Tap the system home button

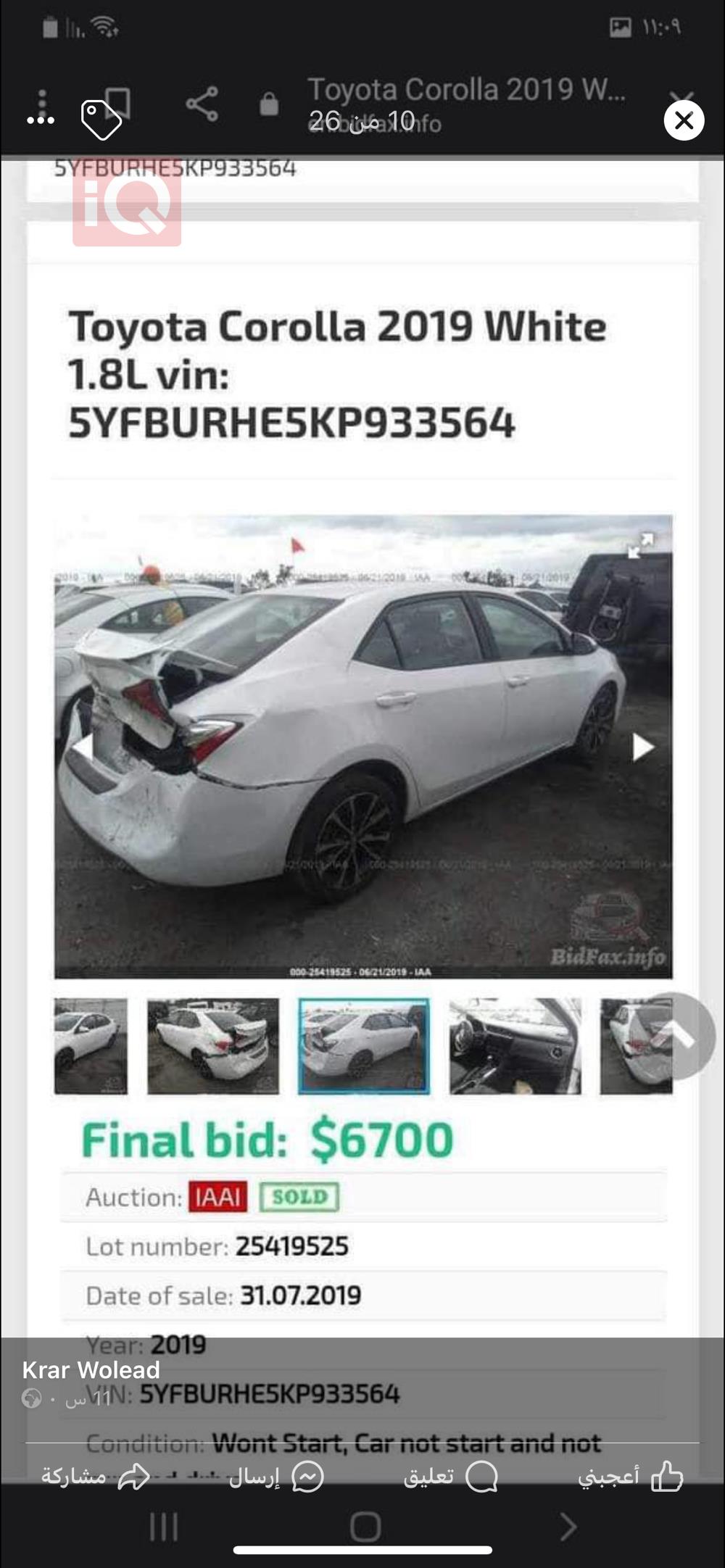point(365,1527)
